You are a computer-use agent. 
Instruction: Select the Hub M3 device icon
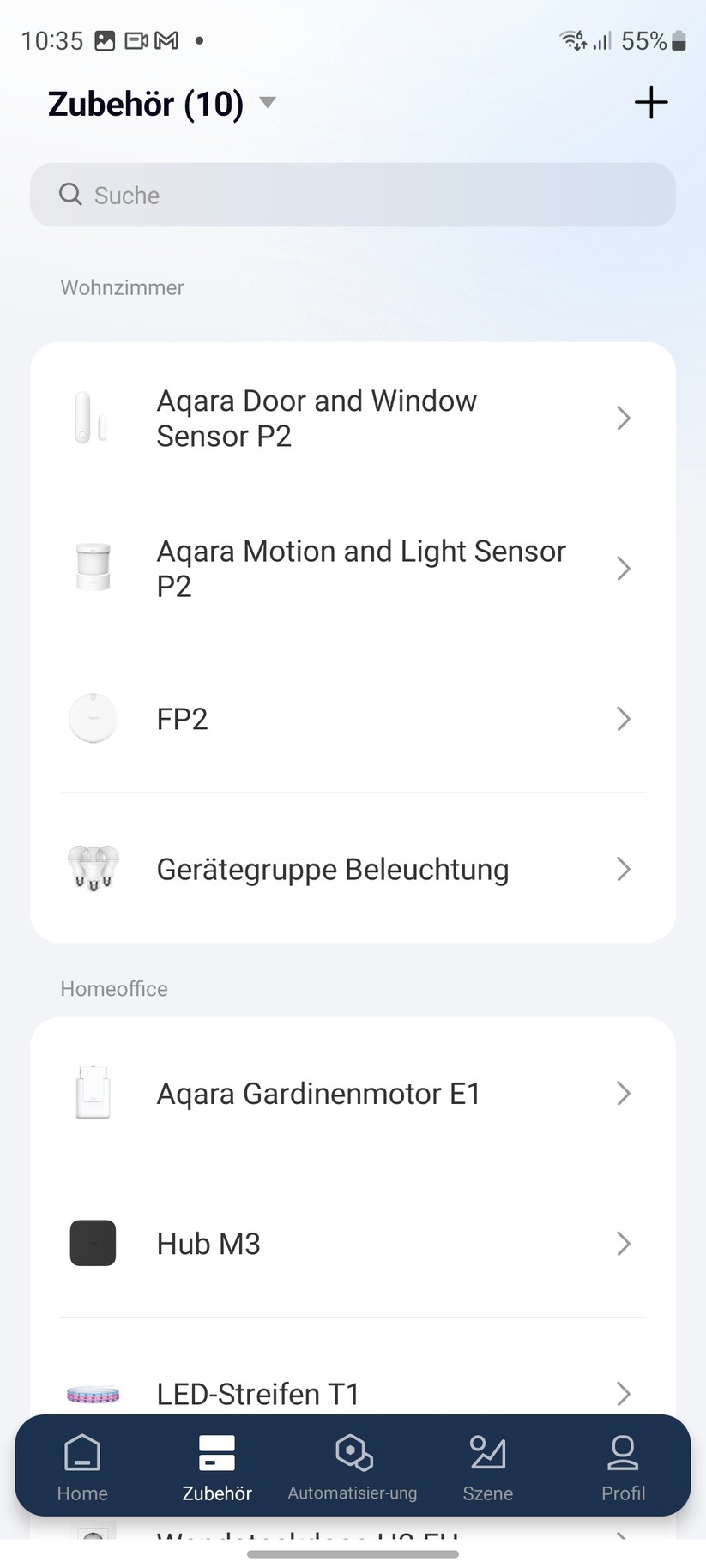[93, 1243]
